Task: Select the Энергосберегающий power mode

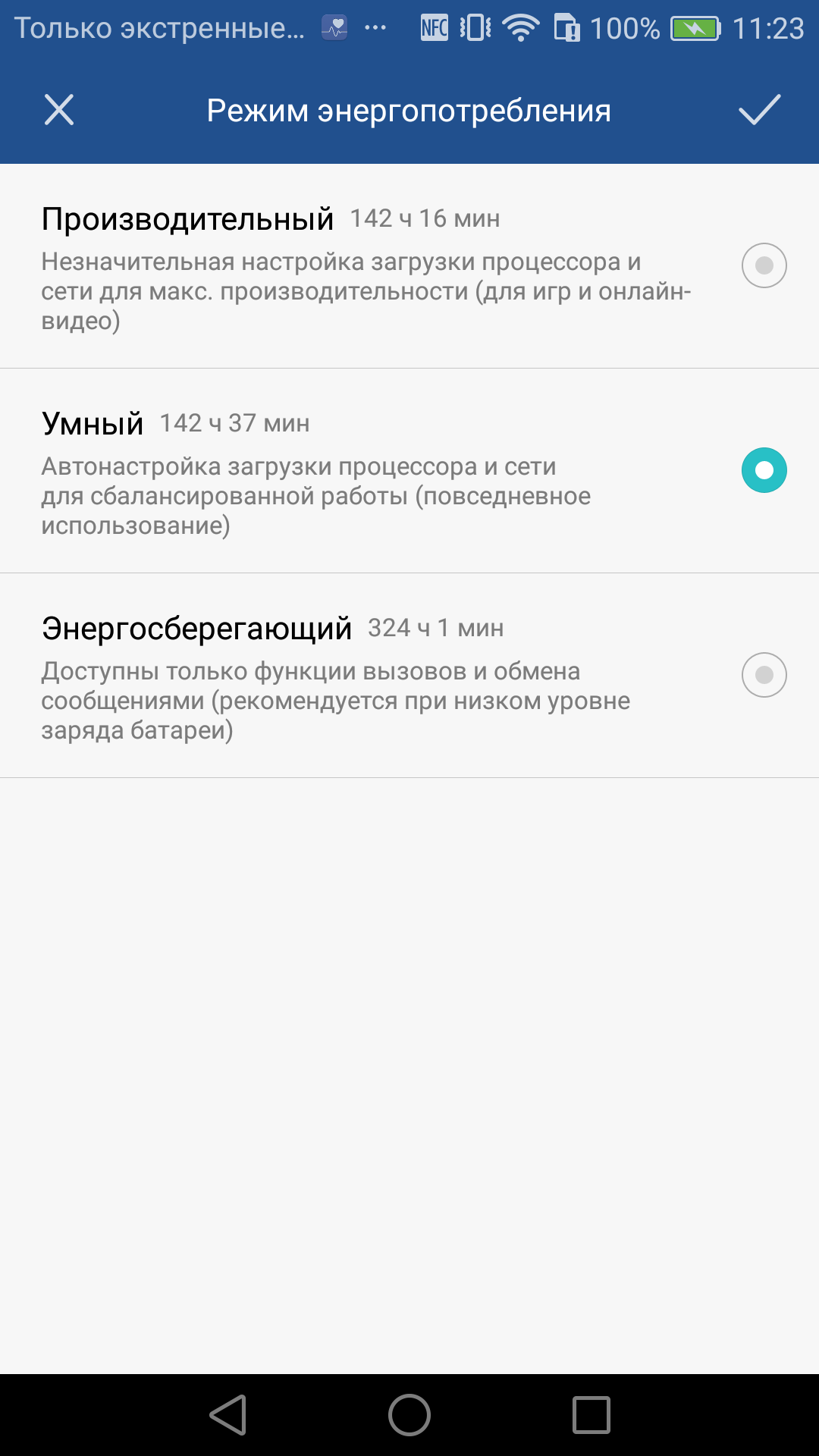Action: coord(409,676)
